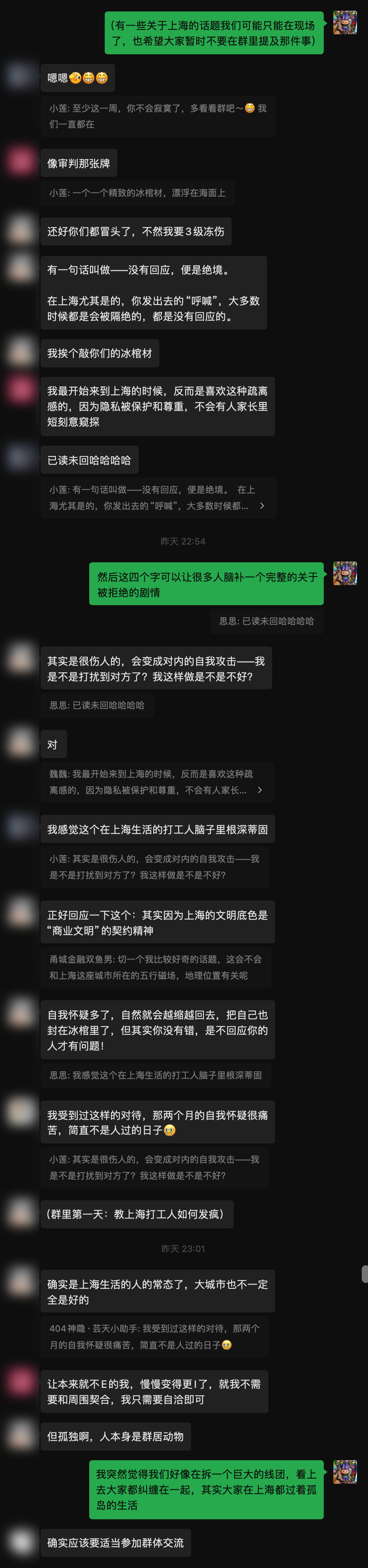Open 小莲's quote under 我受到过这样的对待

(154, 1167)
